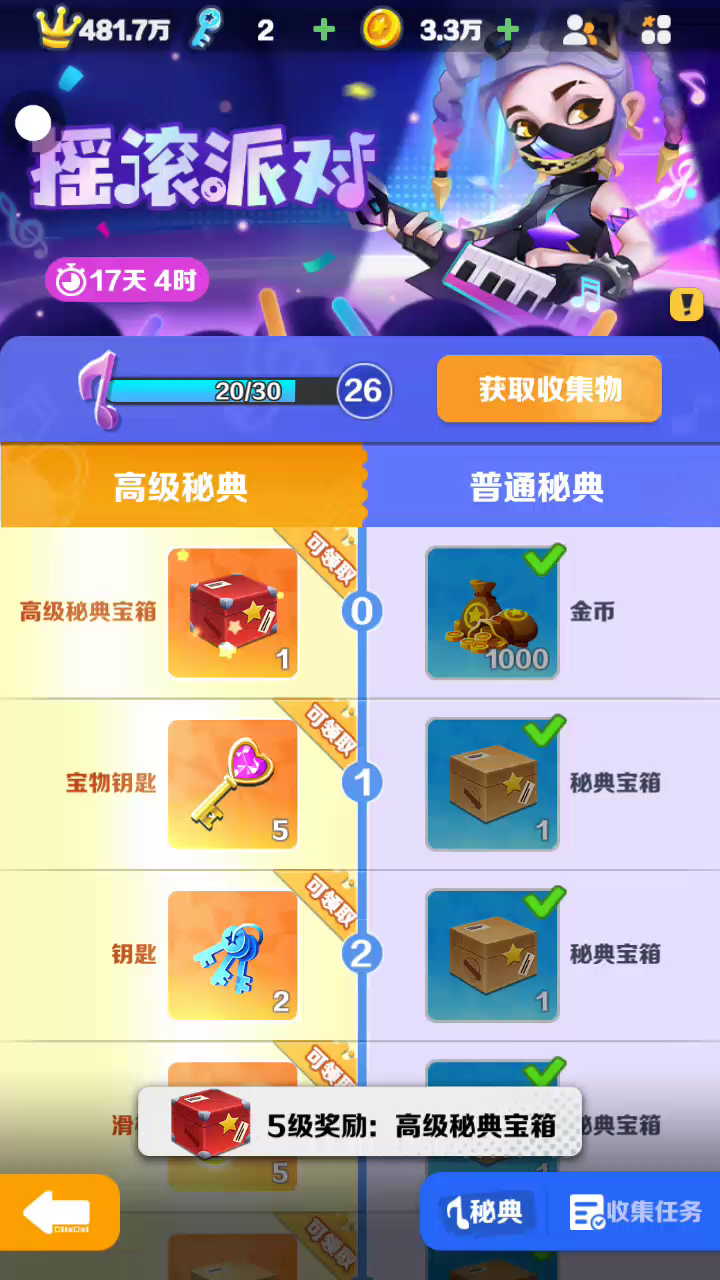Tap the level 1 秘典宝箱 reward
Screen dimensions: 720x1280
click(492, 784)
